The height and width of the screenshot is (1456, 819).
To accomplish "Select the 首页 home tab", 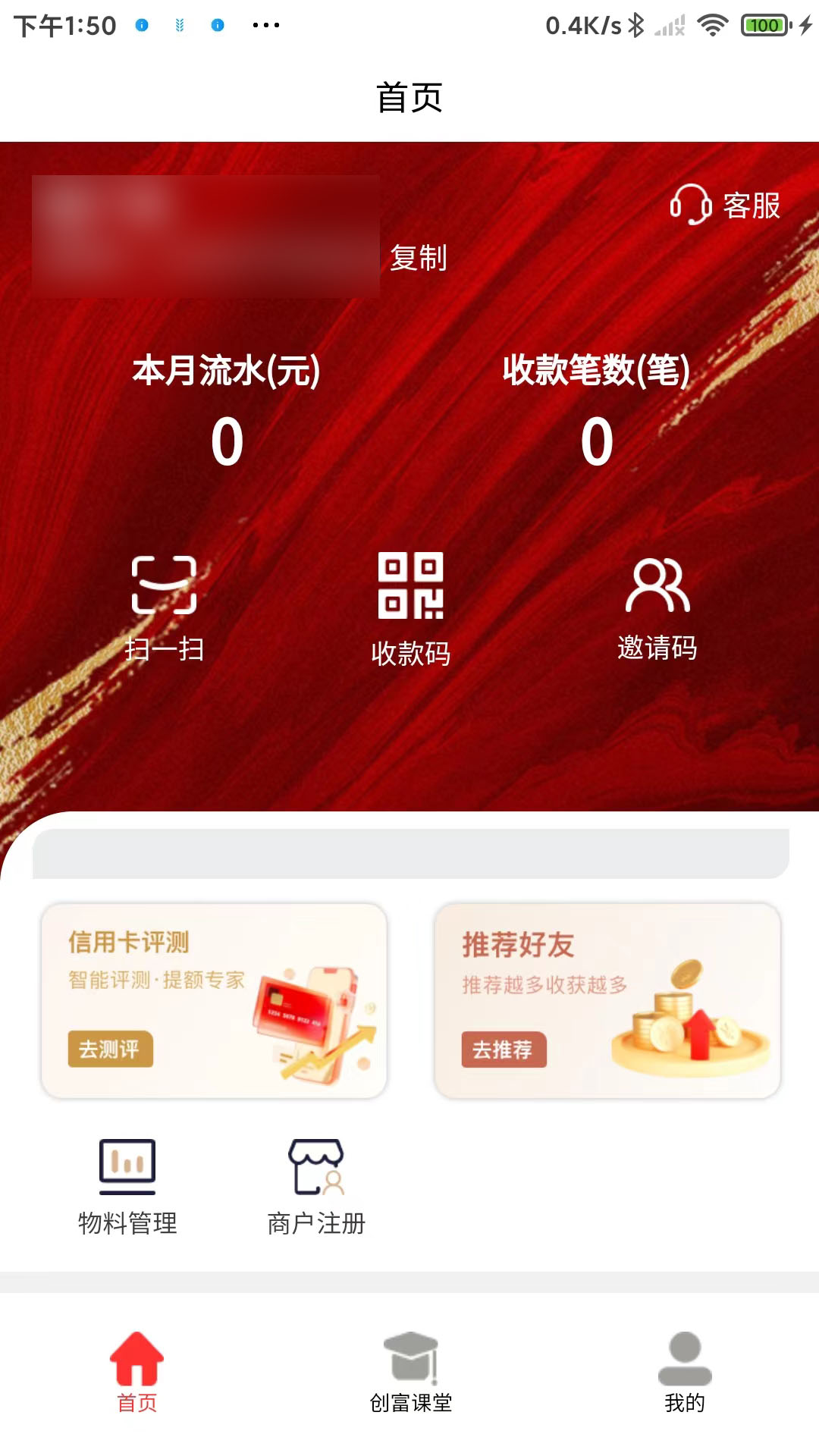I will pyautogui.click(x=136, y=1373).
